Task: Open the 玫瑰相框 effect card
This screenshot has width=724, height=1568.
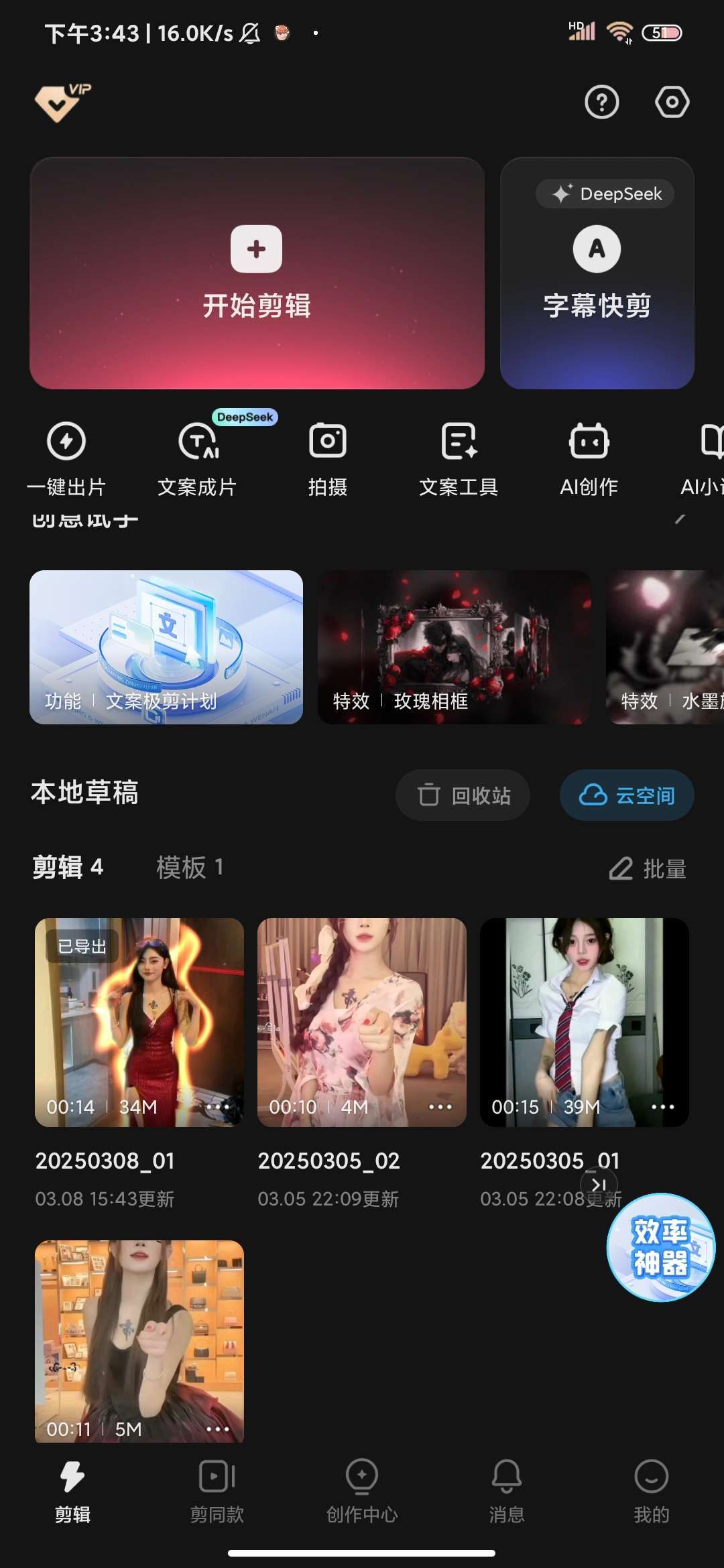Action: click(454, 647)
